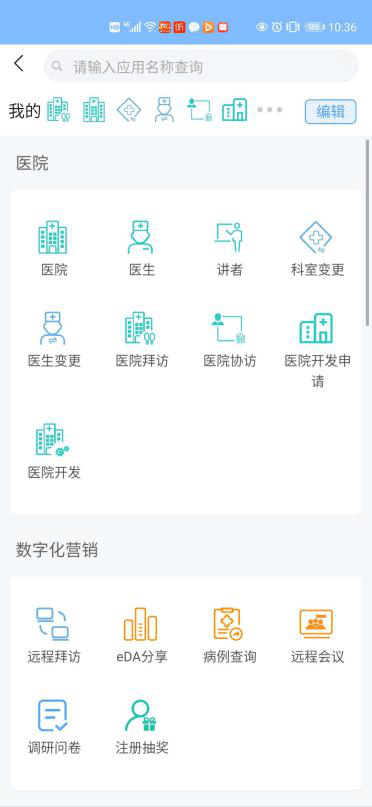372x807 pixels.
Task: Open 医院协访 in the grid
Action: (x=229, y=340)
